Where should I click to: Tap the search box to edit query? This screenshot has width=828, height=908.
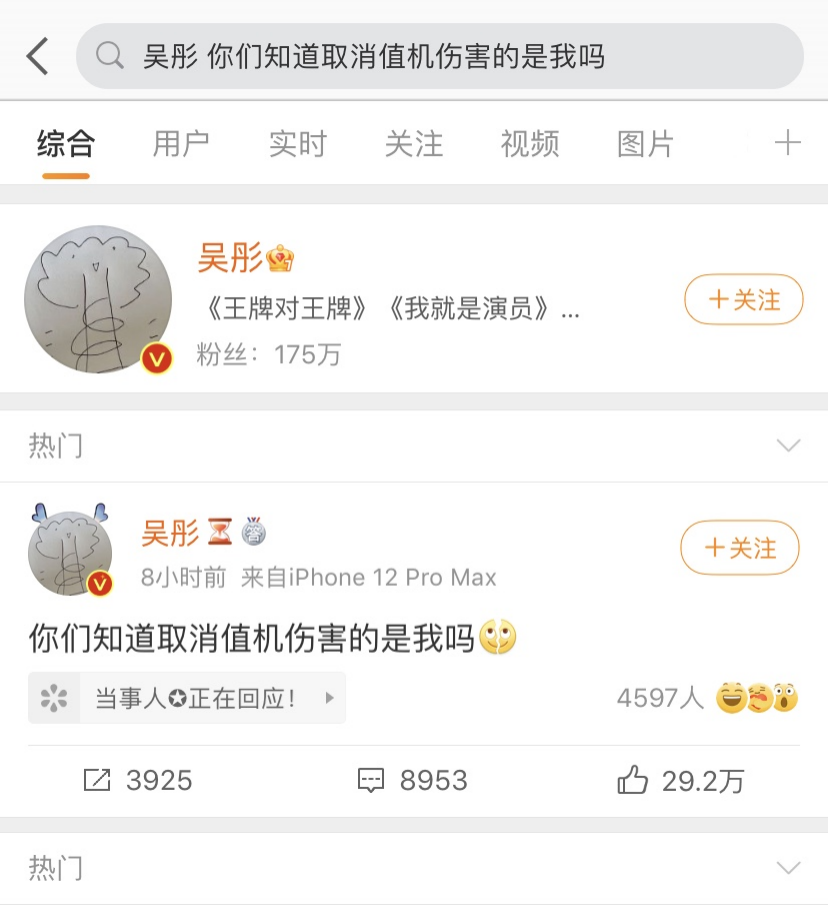click(440, 57)
